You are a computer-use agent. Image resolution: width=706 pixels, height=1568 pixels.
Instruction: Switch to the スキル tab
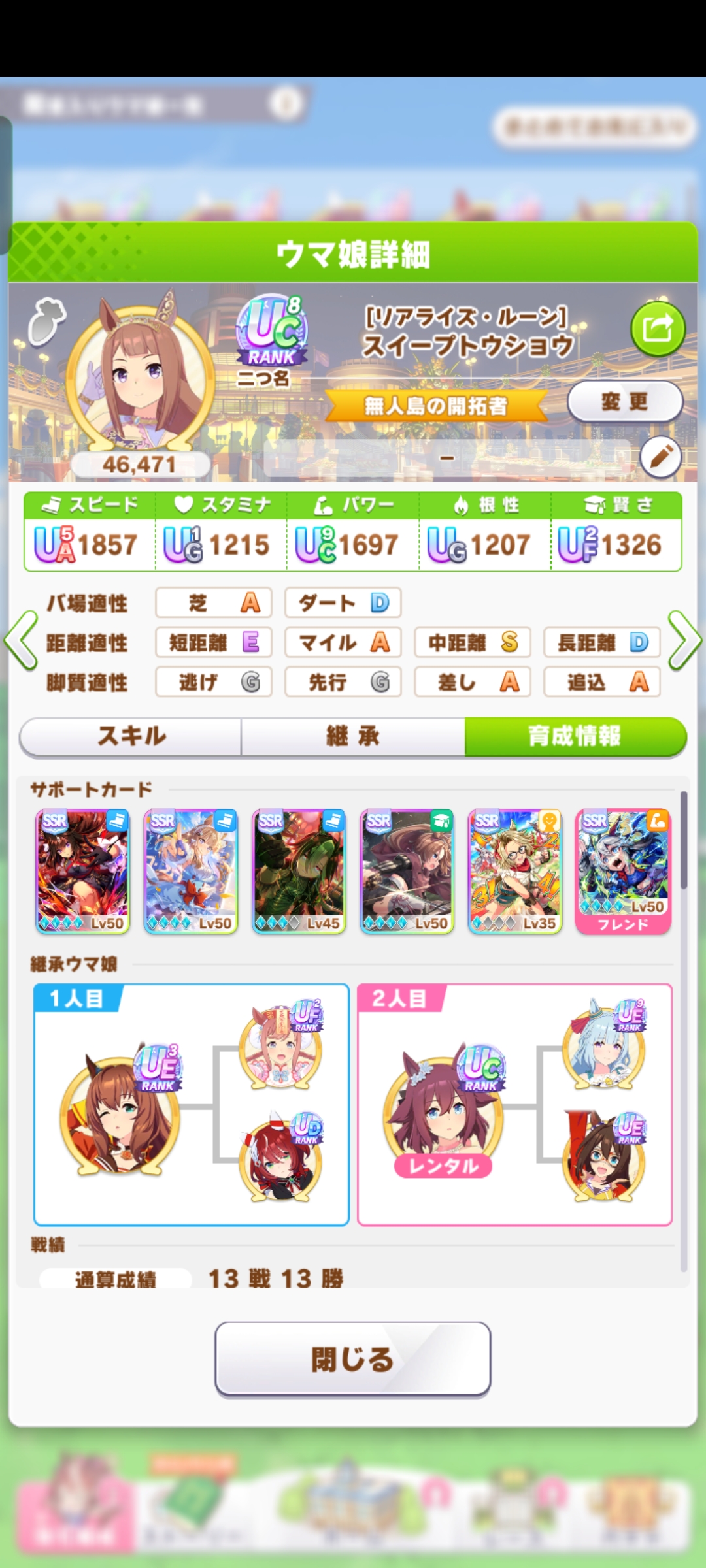pos(131,736)
